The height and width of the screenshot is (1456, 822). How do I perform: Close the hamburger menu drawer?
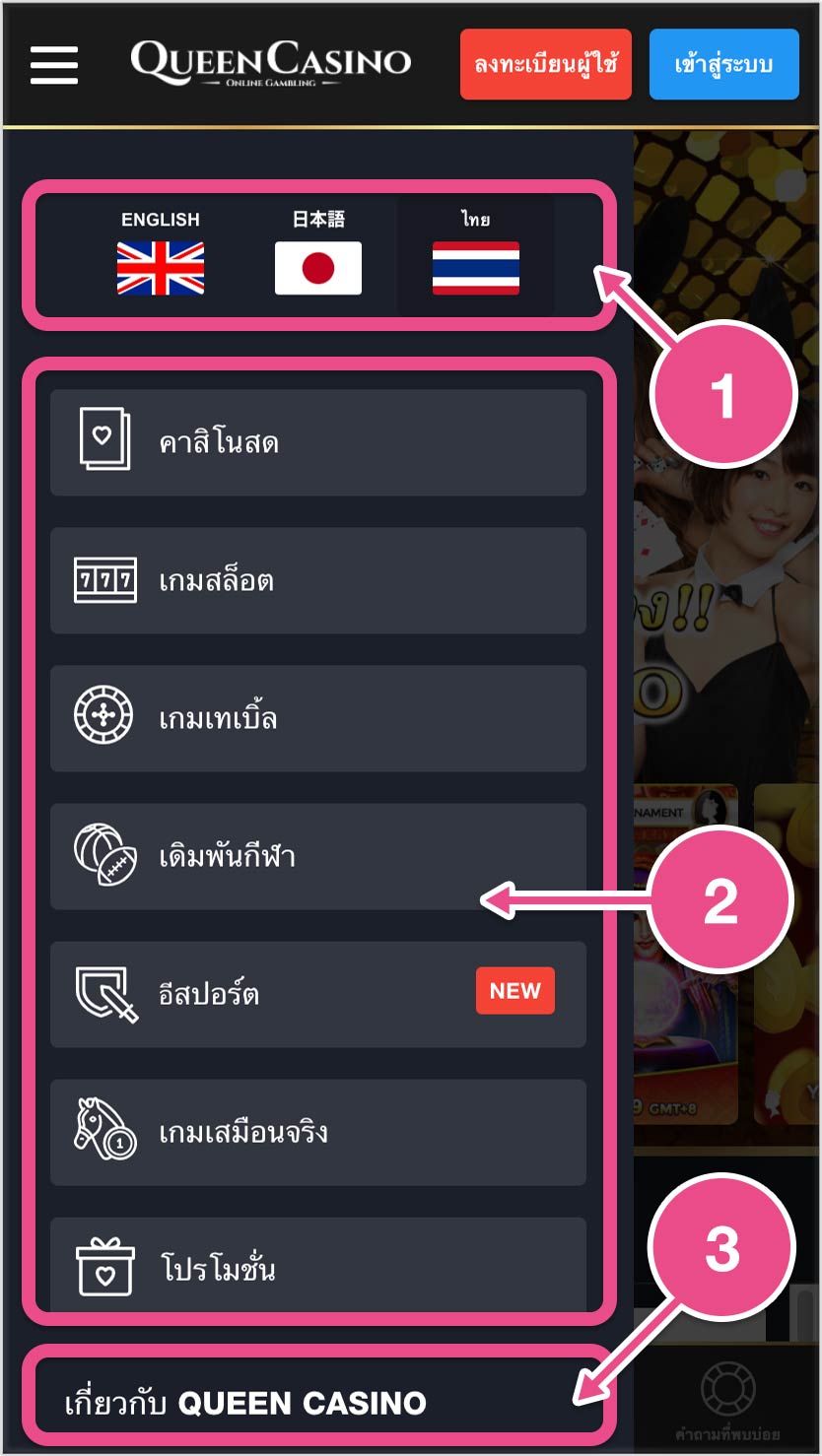click(54, 65)
